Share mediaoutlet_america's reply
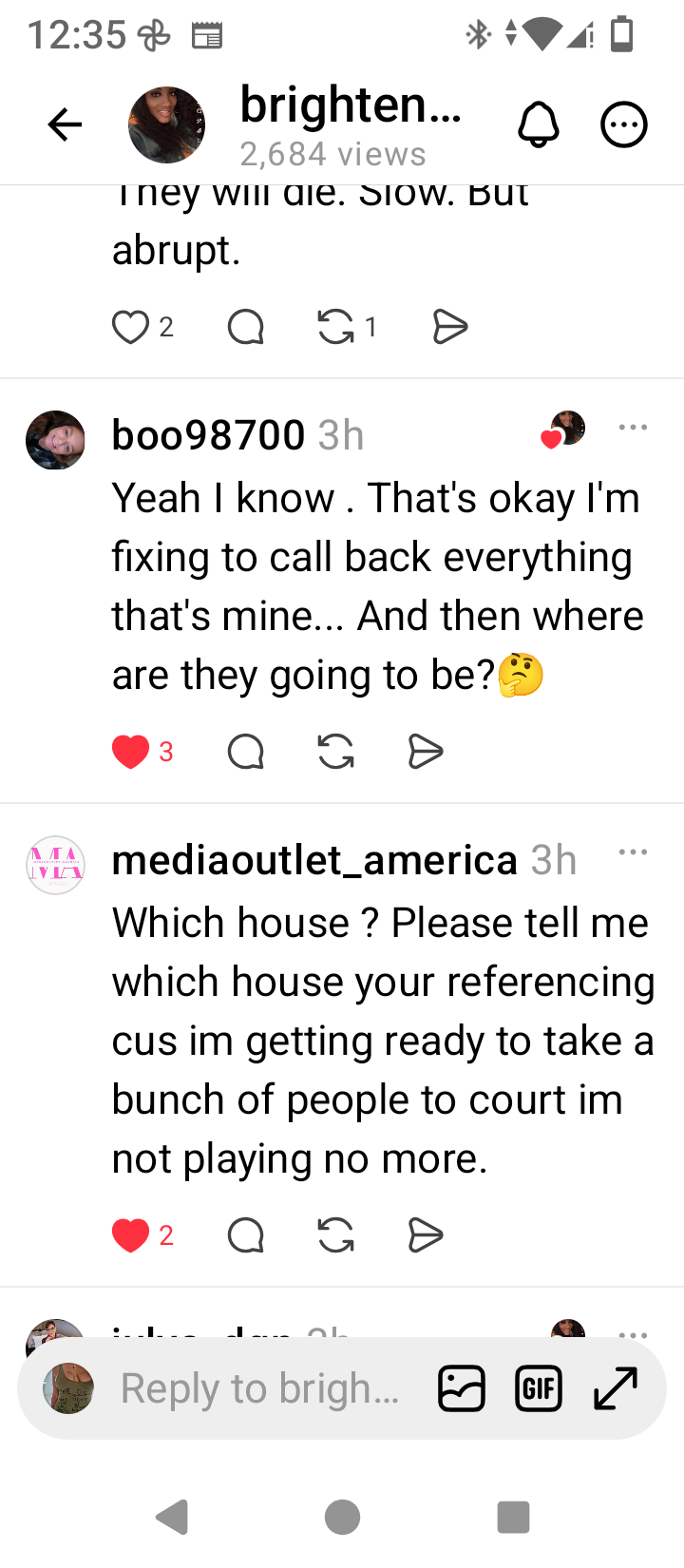Screen dimensions: 684x1568 click(x=425, y=1235)
